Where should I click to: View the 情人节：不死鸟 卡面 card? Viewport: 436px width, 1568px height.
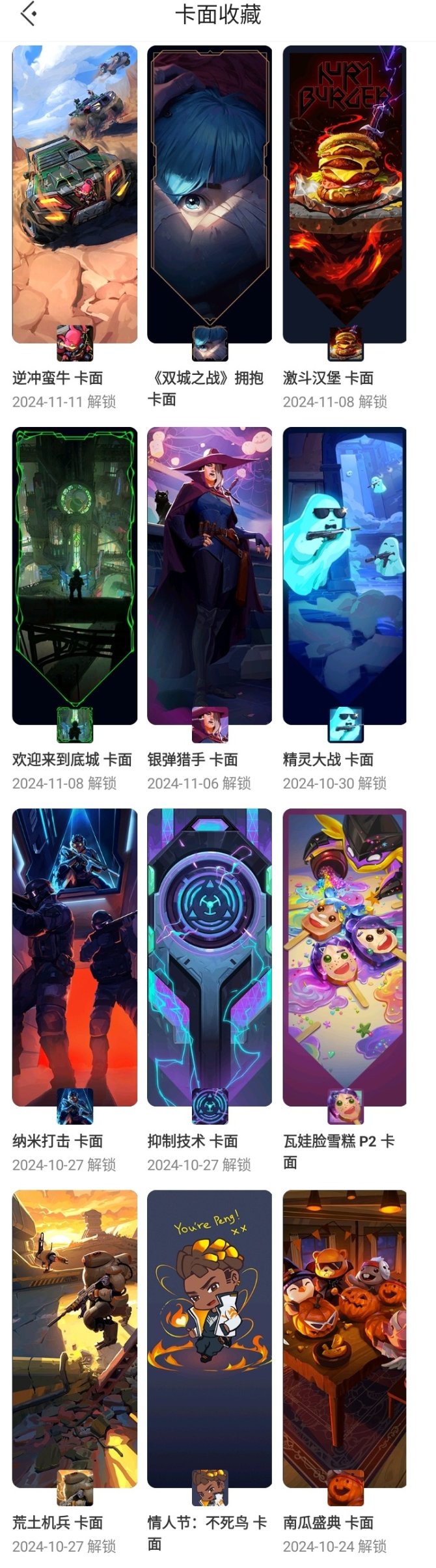click(x=210, y=1338)
